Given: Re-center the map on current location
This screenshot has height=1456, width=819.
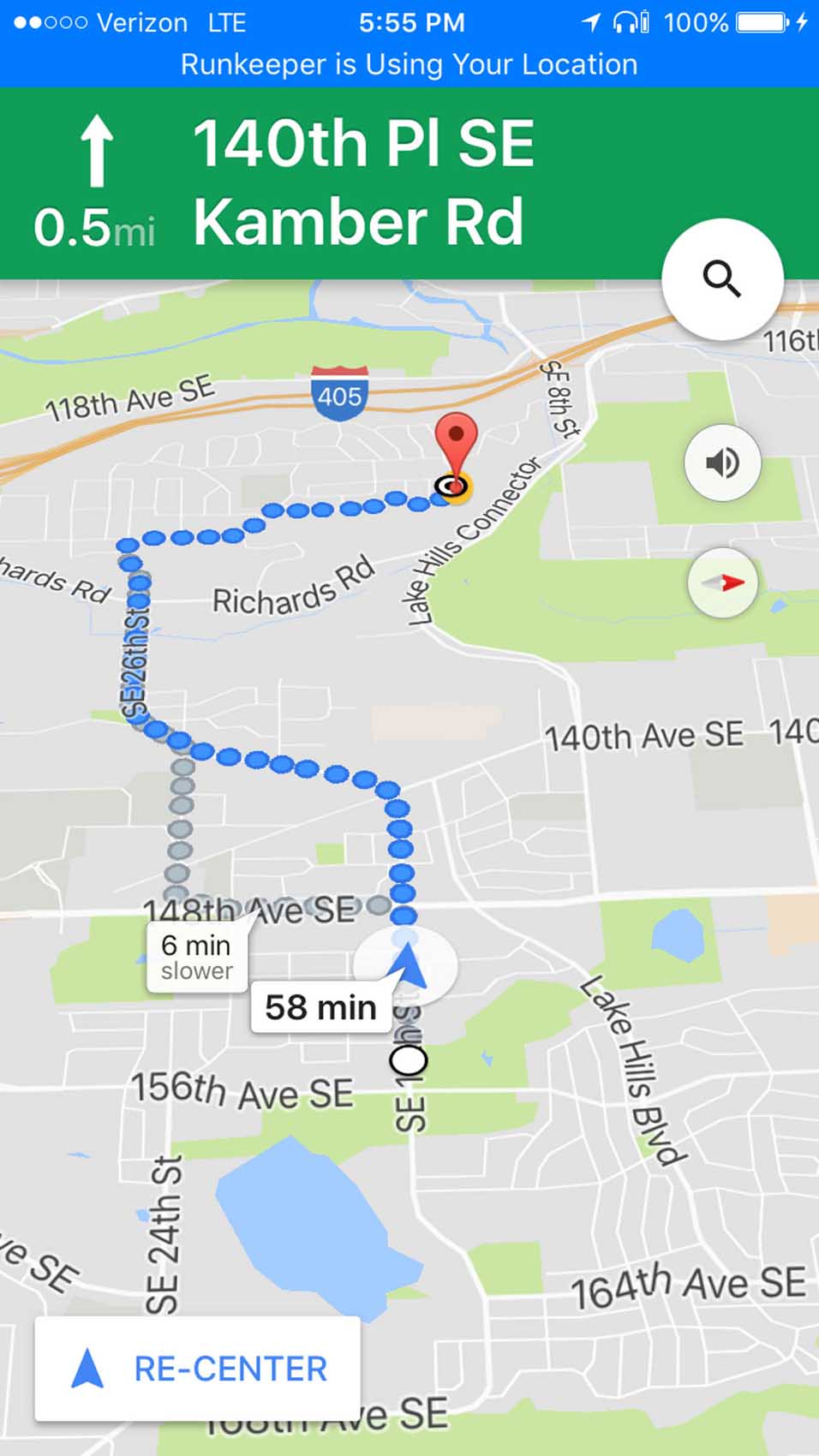Looking at the screenshot, I should coord(197,1368).
